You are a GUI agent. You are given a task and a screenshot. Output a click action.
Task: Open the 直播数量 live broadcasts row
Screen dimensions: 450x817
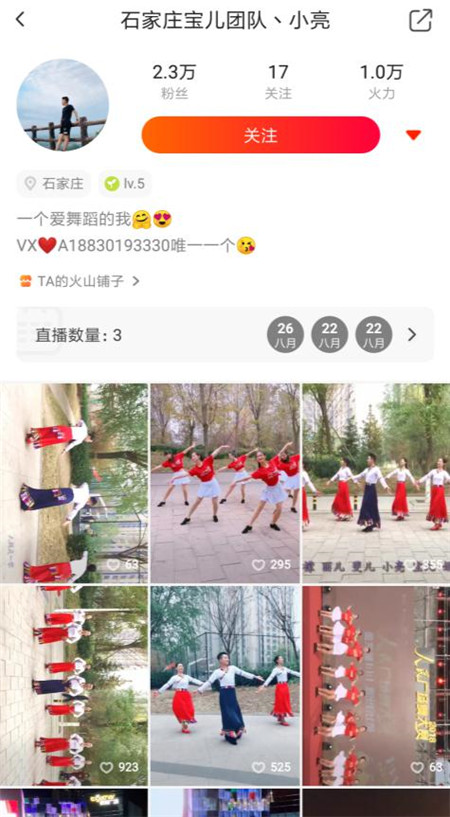pyautogui.click(x=225, y=335)
